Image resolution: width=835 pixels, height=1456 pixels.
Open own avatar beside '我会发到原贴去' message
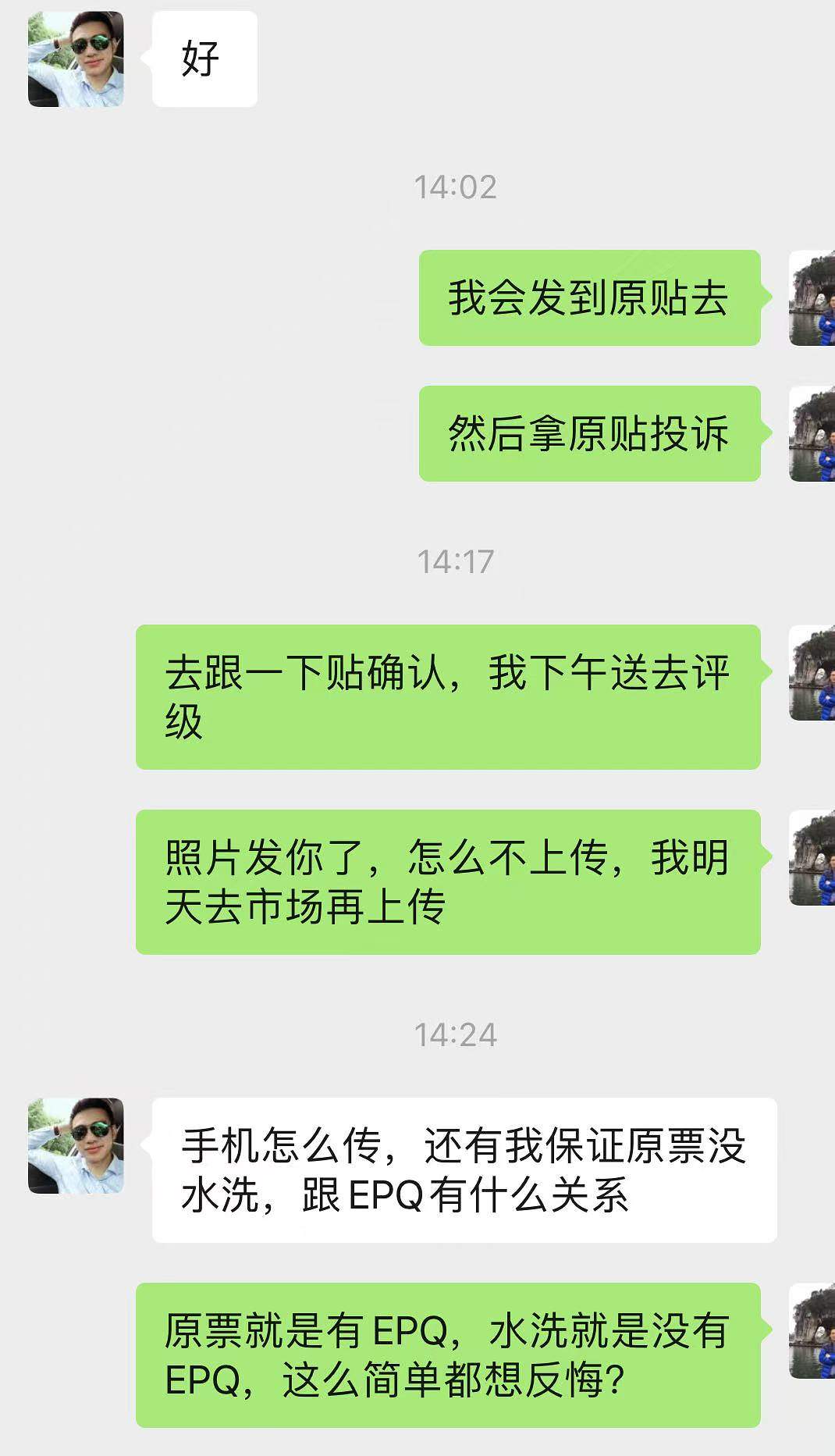click(x=812, y=297)
